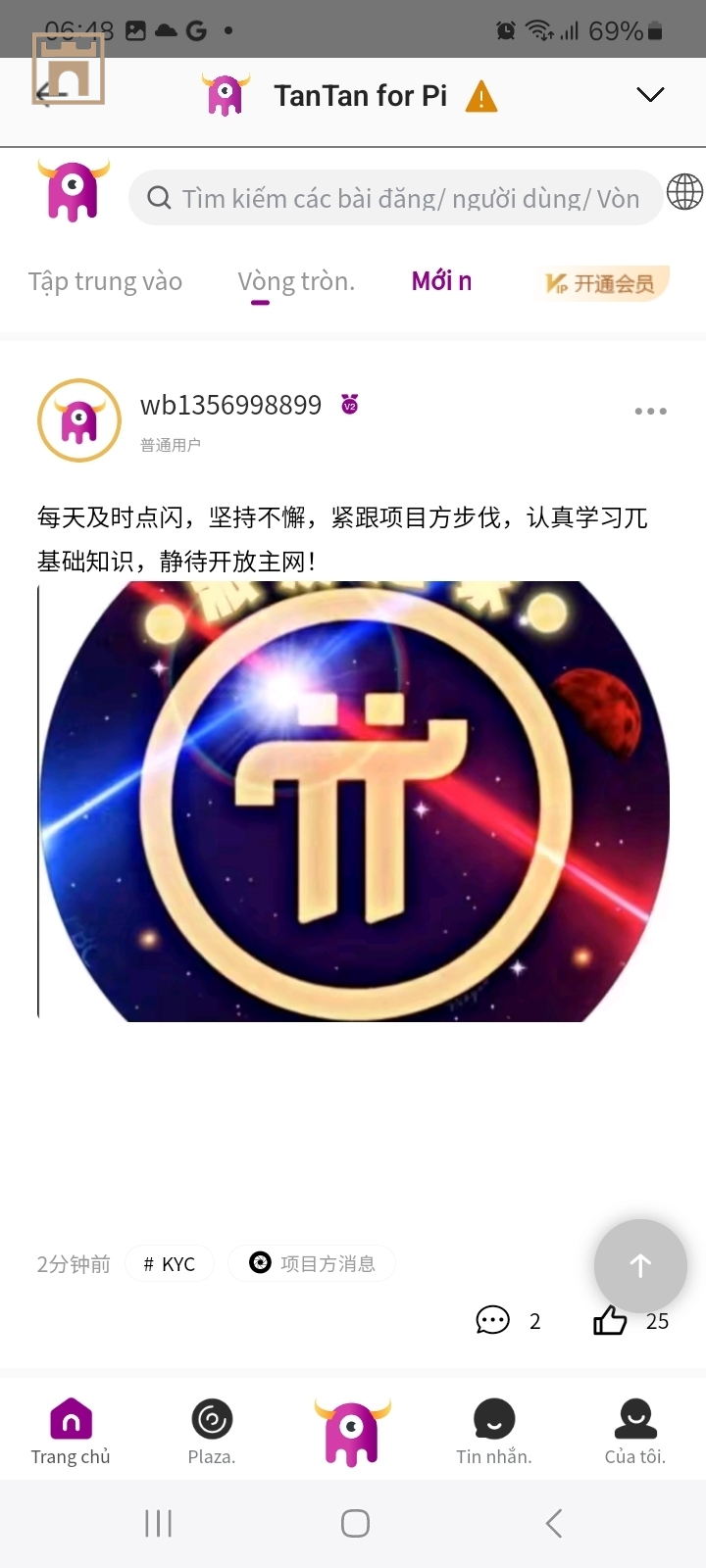Open the Tin nhắn messages tab

pyautogui.click(x=494, y=1431)
